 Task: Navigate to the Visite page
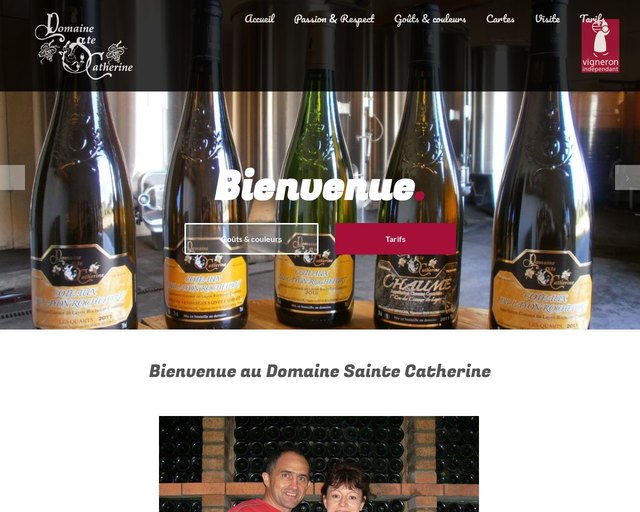click(x=547, y=19)
